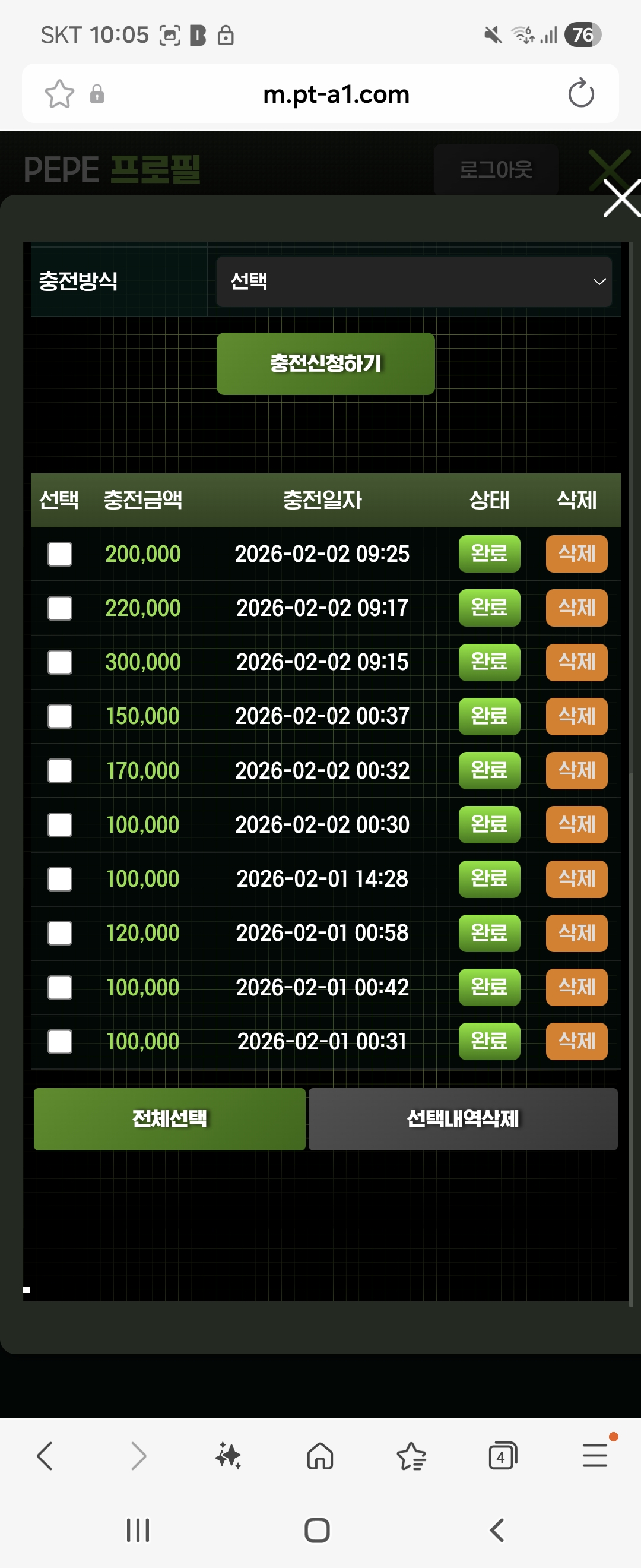
Task: View site security info via the lock icon
Action: coord(97,93)
